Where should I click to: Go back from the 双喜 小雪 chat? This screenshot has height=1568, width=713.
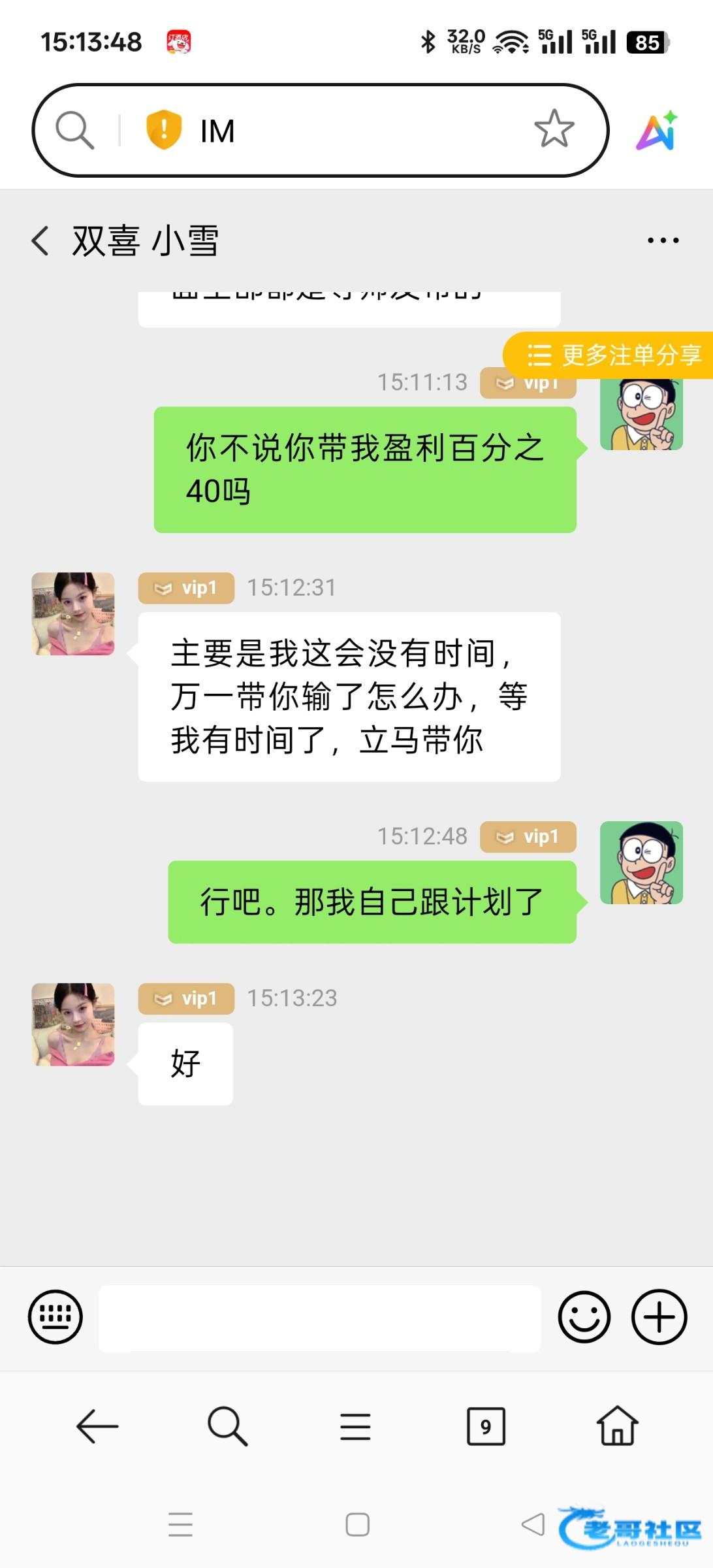[40, 240]
